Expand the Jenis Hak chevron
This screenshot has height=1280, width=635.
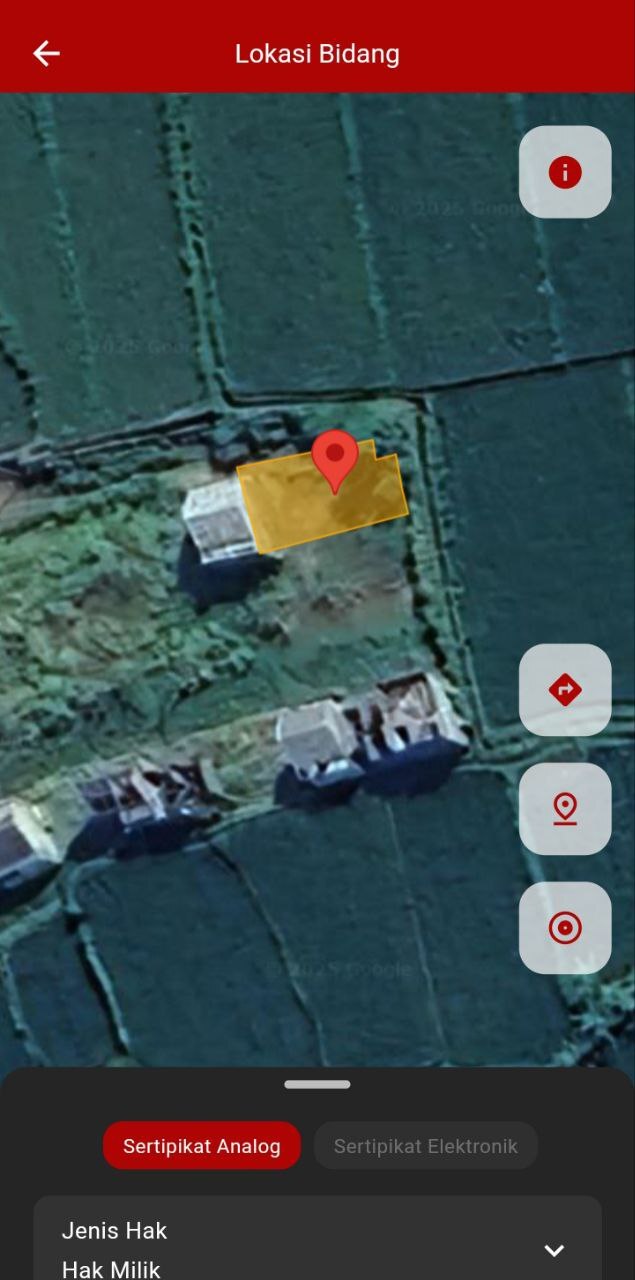554,1250
